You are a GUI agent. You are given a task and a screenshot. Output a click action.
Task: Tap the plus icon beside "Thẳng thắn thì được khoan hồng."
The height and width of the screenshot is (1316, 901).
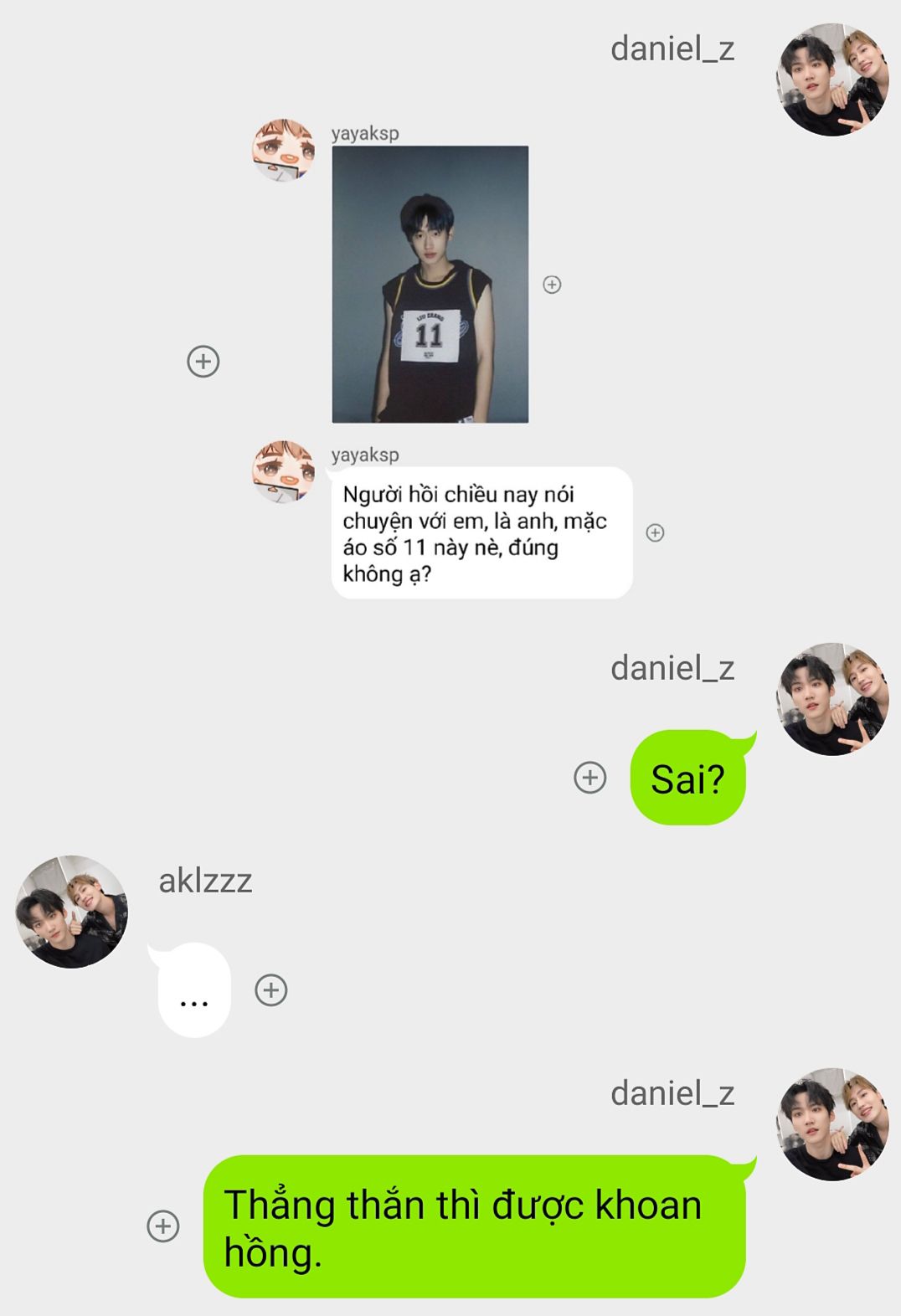[x=163, y=1226]
